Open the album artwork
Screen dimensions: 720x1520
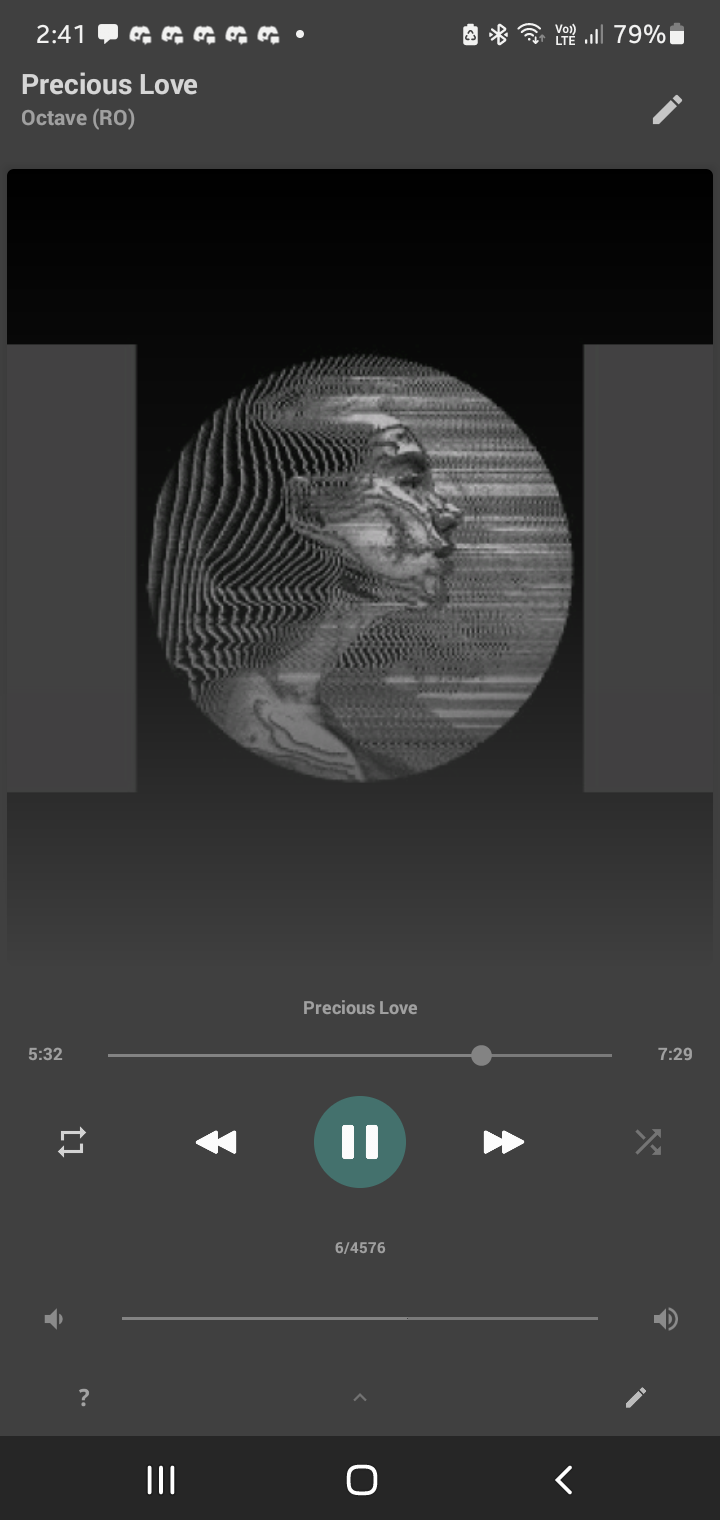[x=360, y=568]
